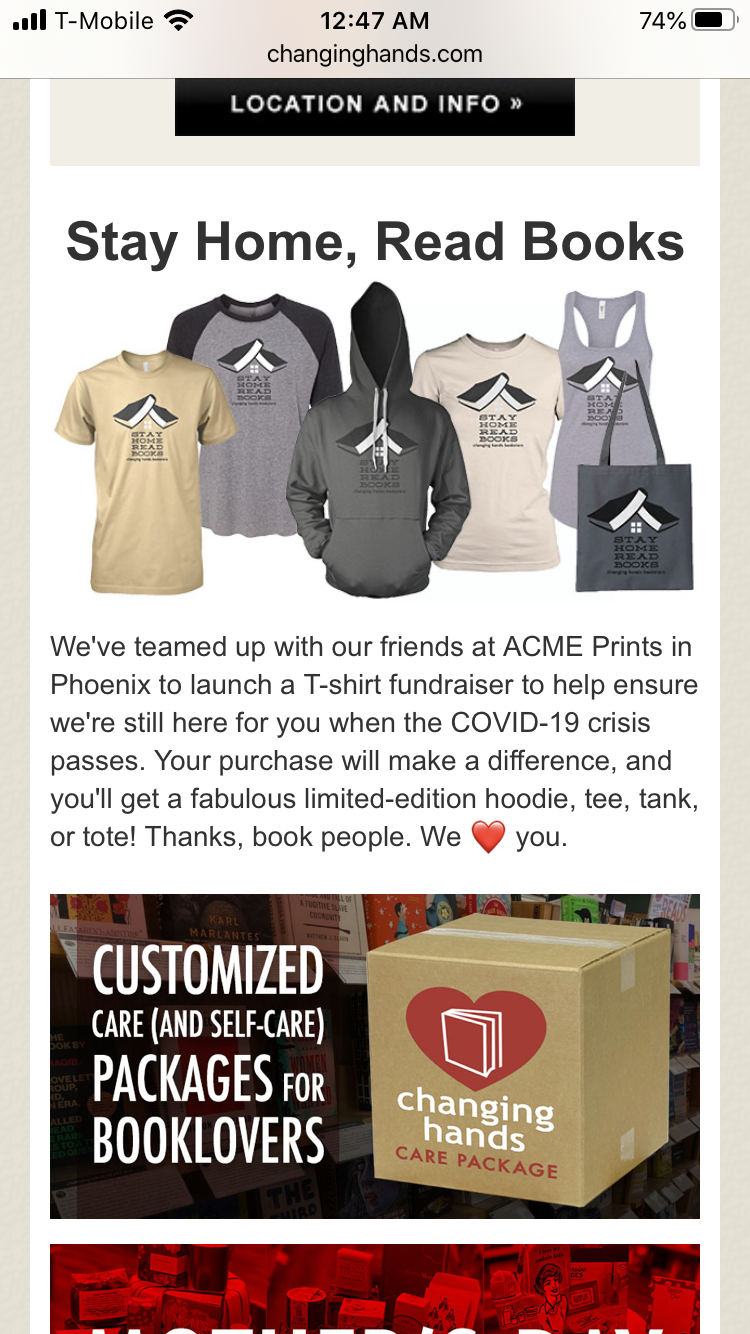Screen dimensions: 750x1334
Task: Open the Stay Home Read Books apparel image
Action: point(374,440)
